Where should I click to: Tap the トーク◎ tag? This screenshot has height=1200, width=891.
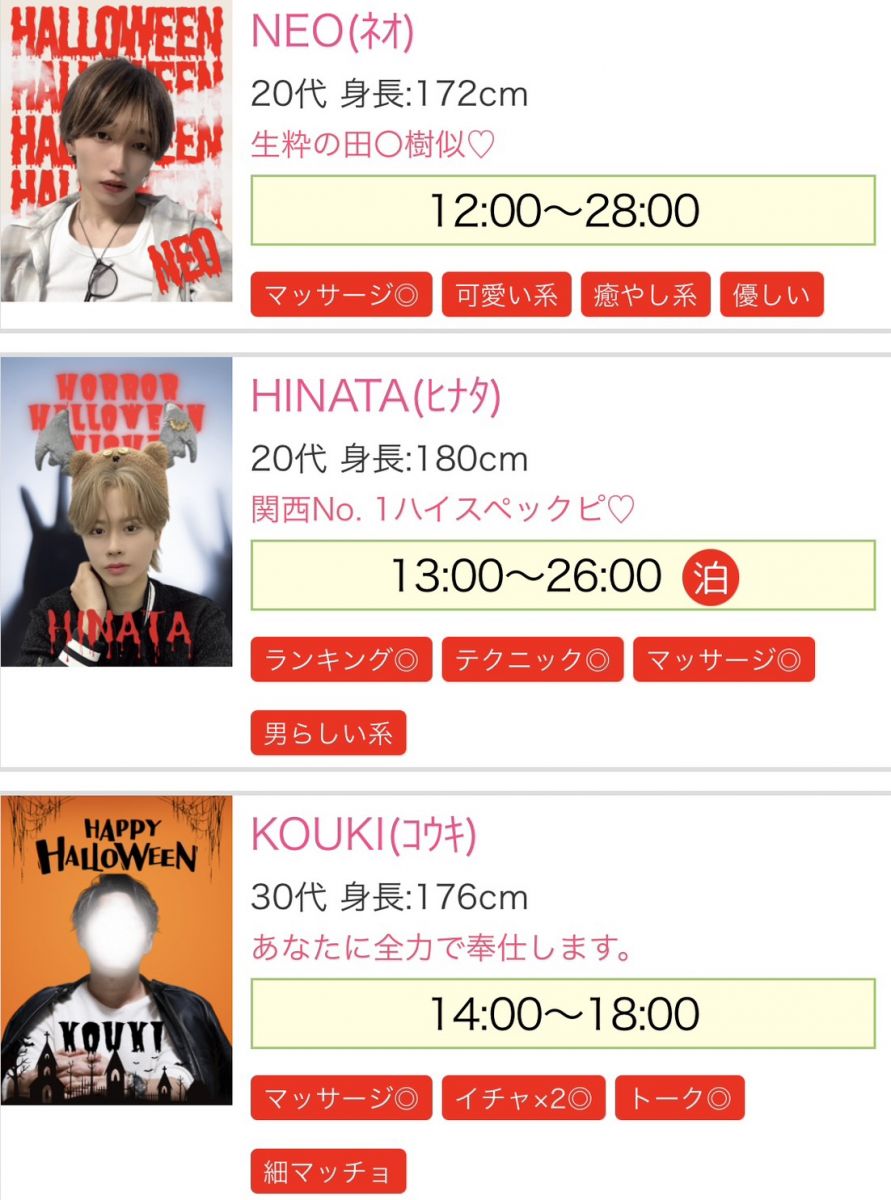pos(679,1098)
